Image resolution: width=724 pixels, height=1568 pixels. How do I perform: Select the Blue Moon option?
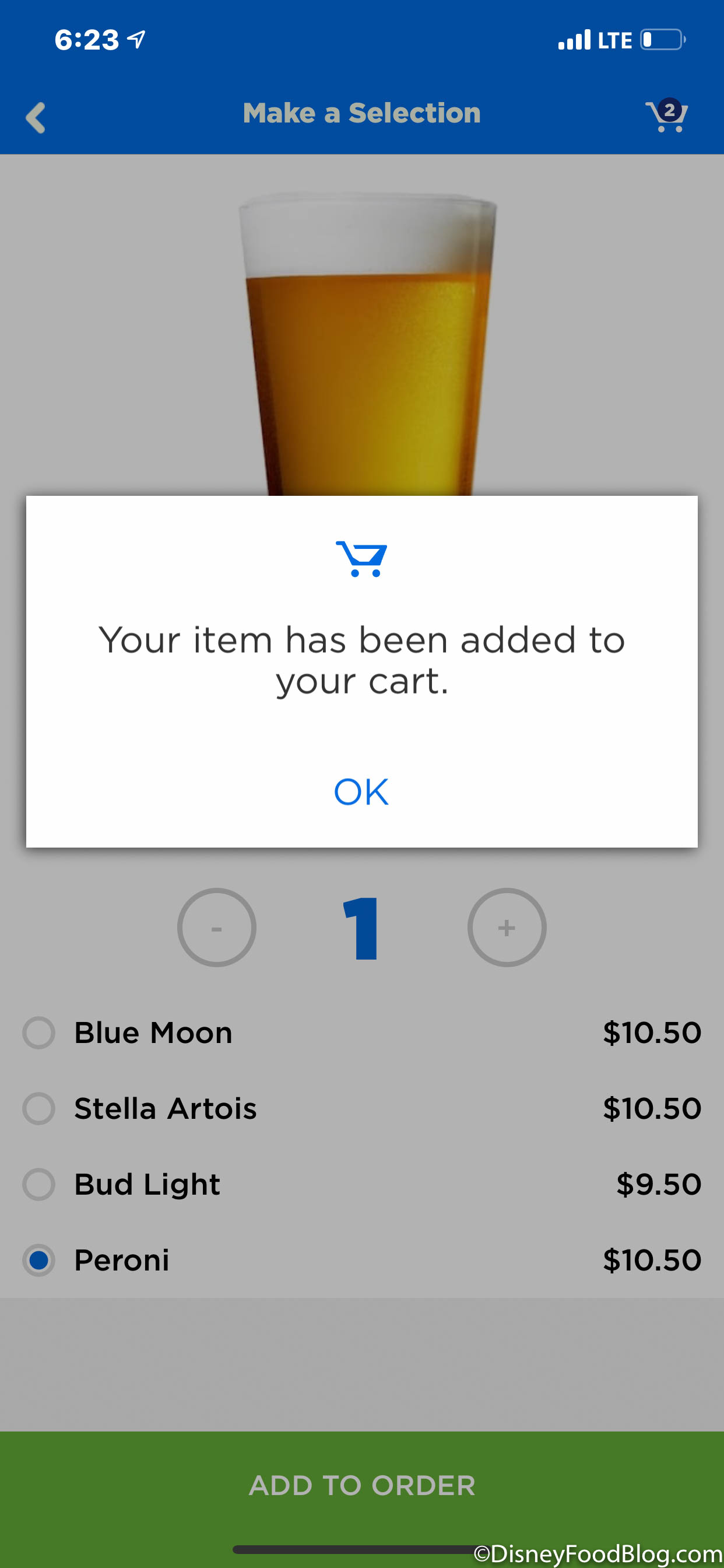click(39, 1033)
